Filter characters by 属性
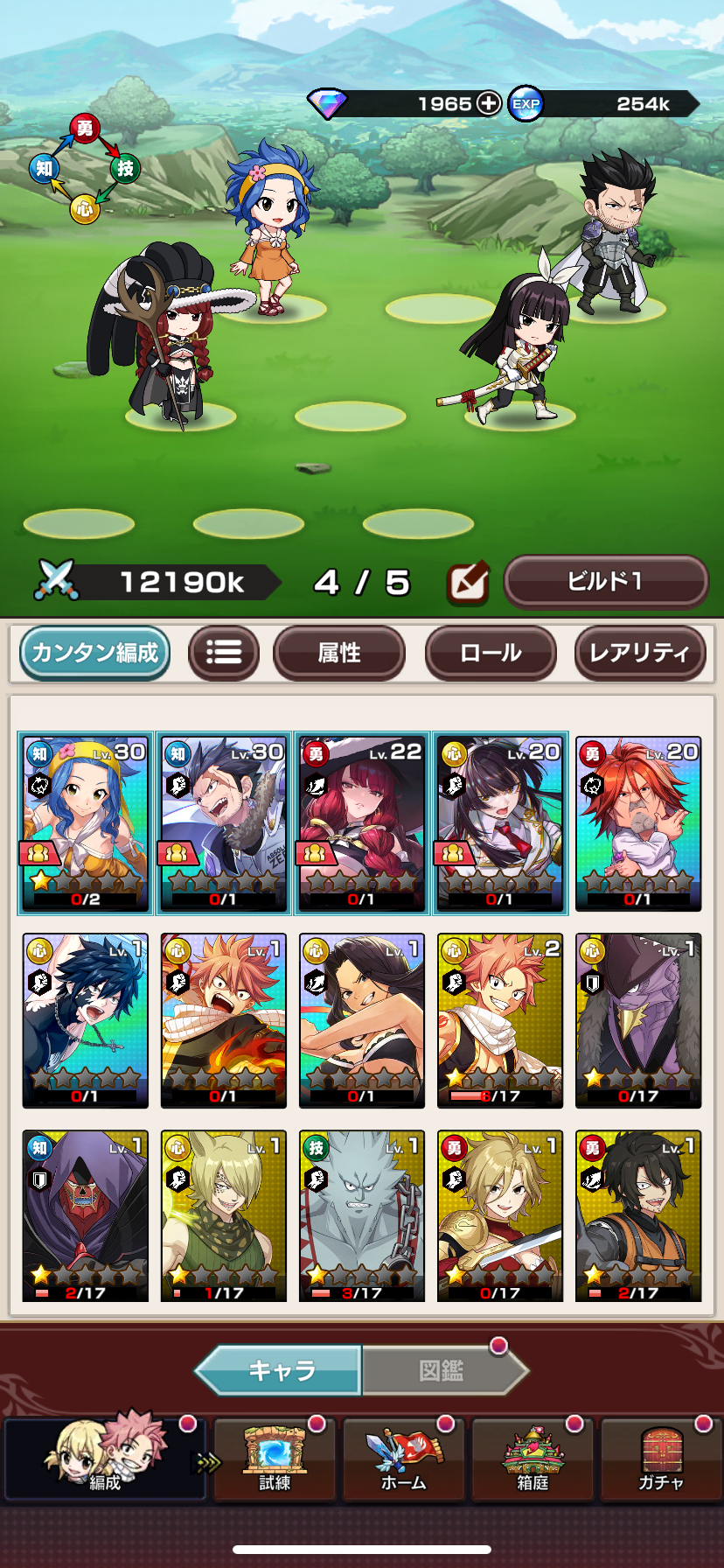 pyautogui.click(x=339, y=653)
